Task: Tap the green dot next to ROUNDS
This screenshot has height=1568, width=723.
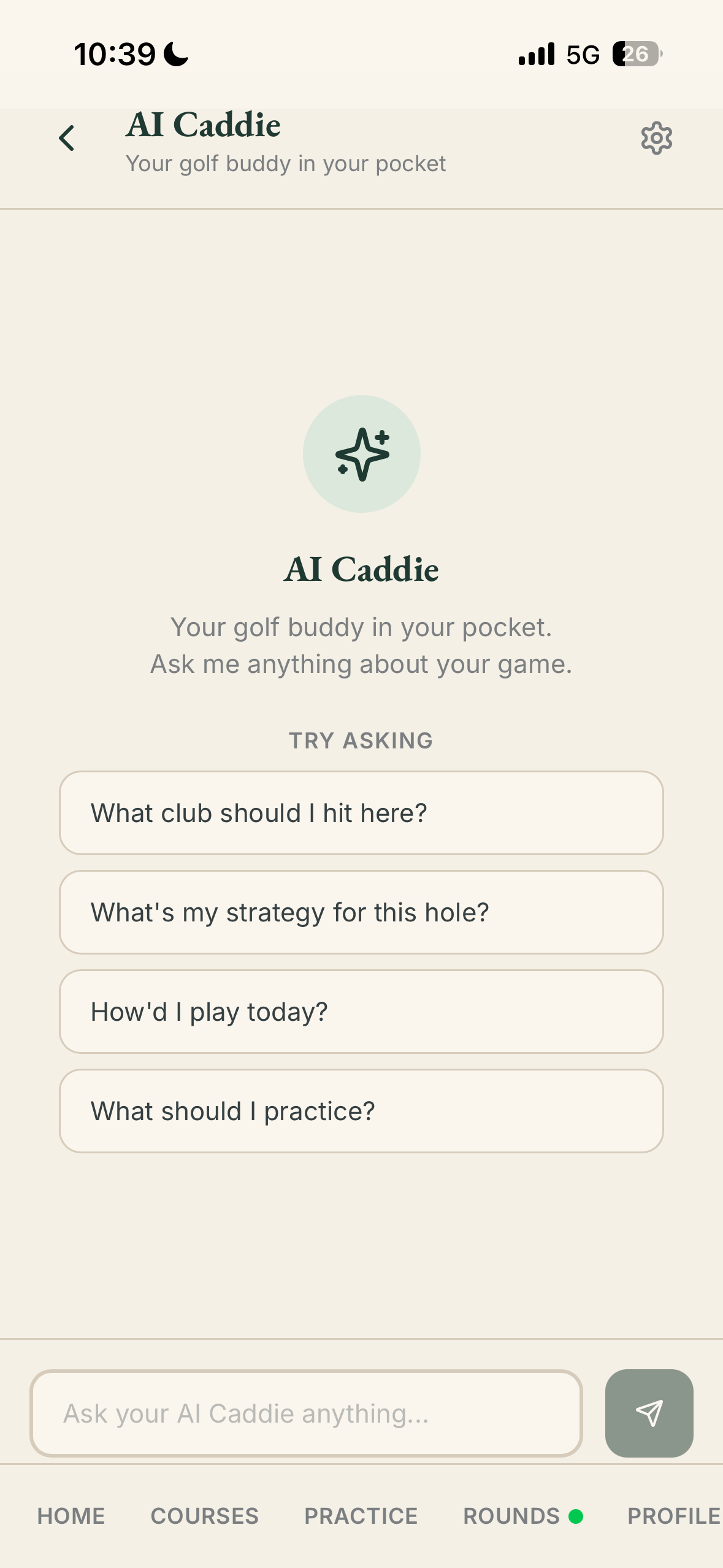Action: click(577, 1516)
